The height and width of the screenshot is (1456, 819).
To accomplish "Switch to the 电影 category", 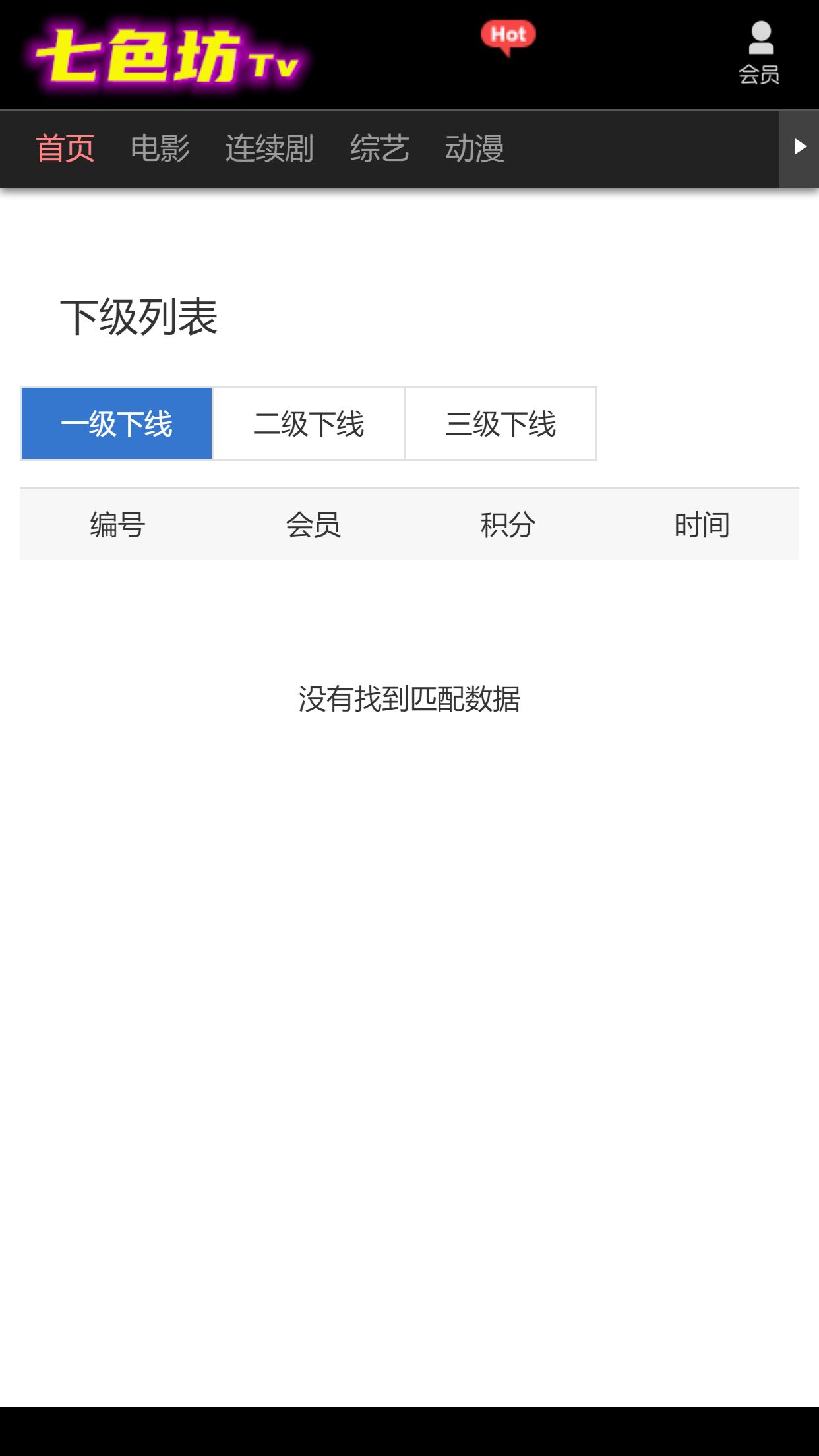I will click(x=160, y=148).
